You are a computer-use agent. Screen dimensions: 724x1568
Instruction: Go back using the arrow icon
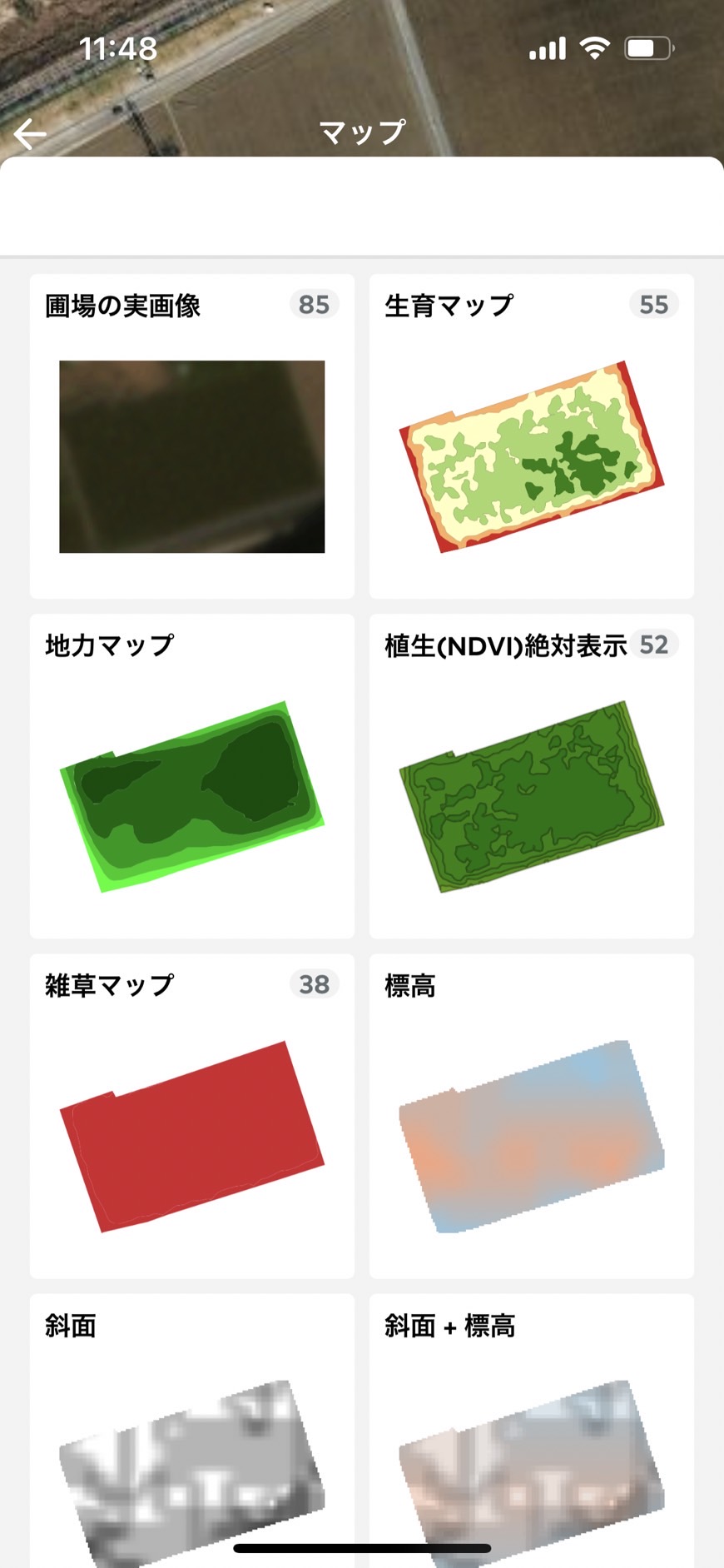(31, 133)
